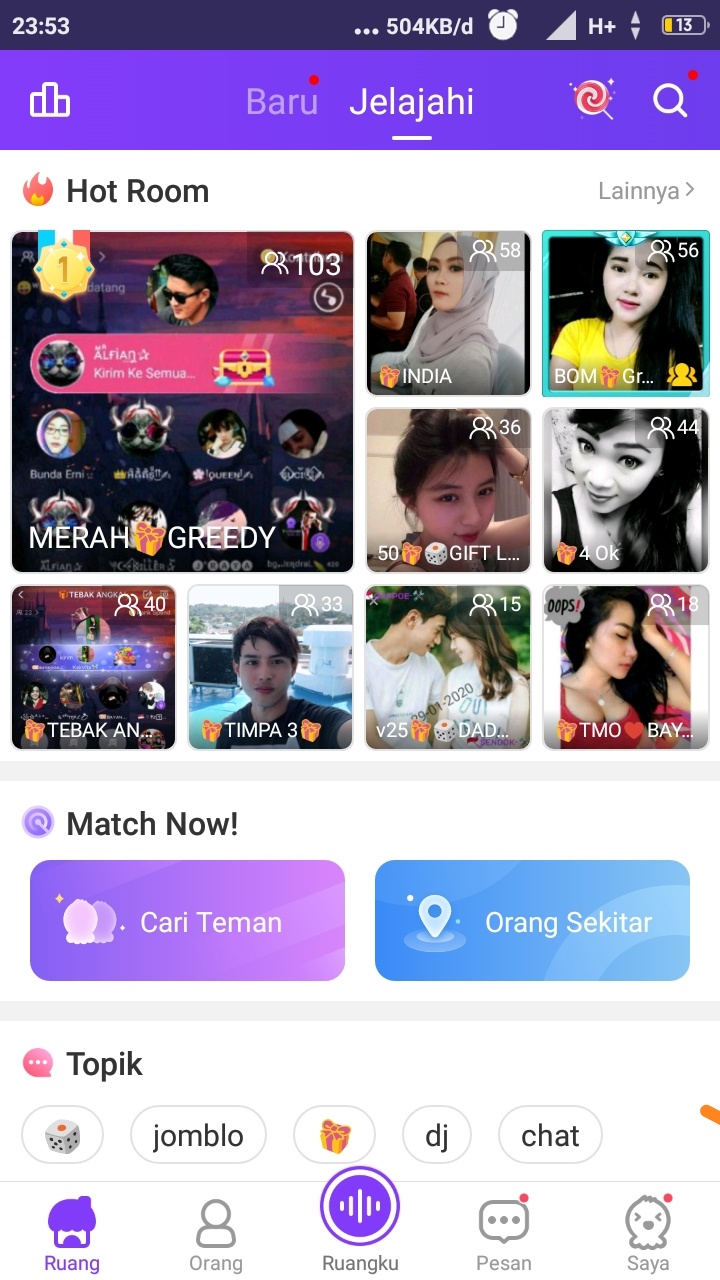Select the jomblo topic tag
Screen dimensions: 720x1280
[x=198, y=1134]
